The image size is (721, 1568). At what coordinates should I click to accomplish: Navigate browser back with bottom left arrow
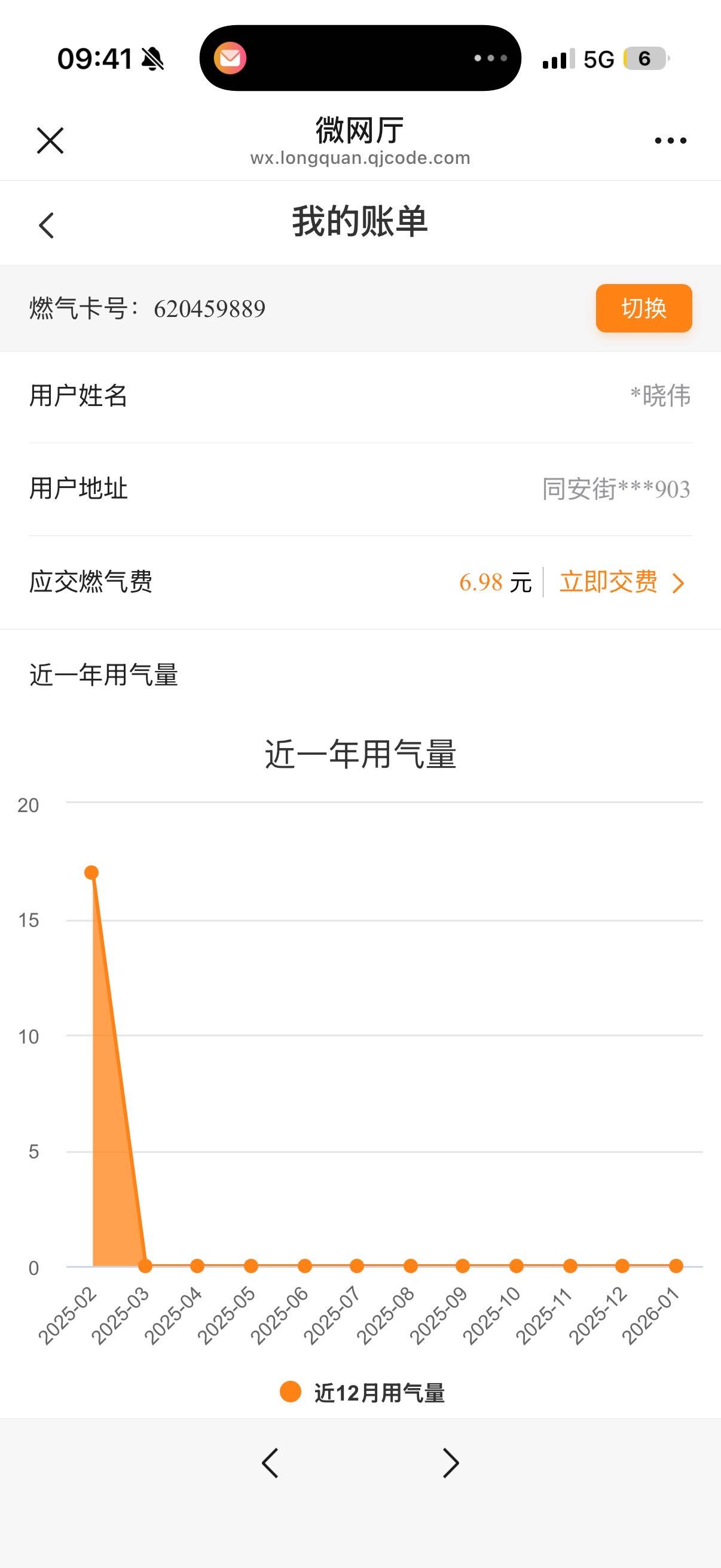(x=270, y=1463)
